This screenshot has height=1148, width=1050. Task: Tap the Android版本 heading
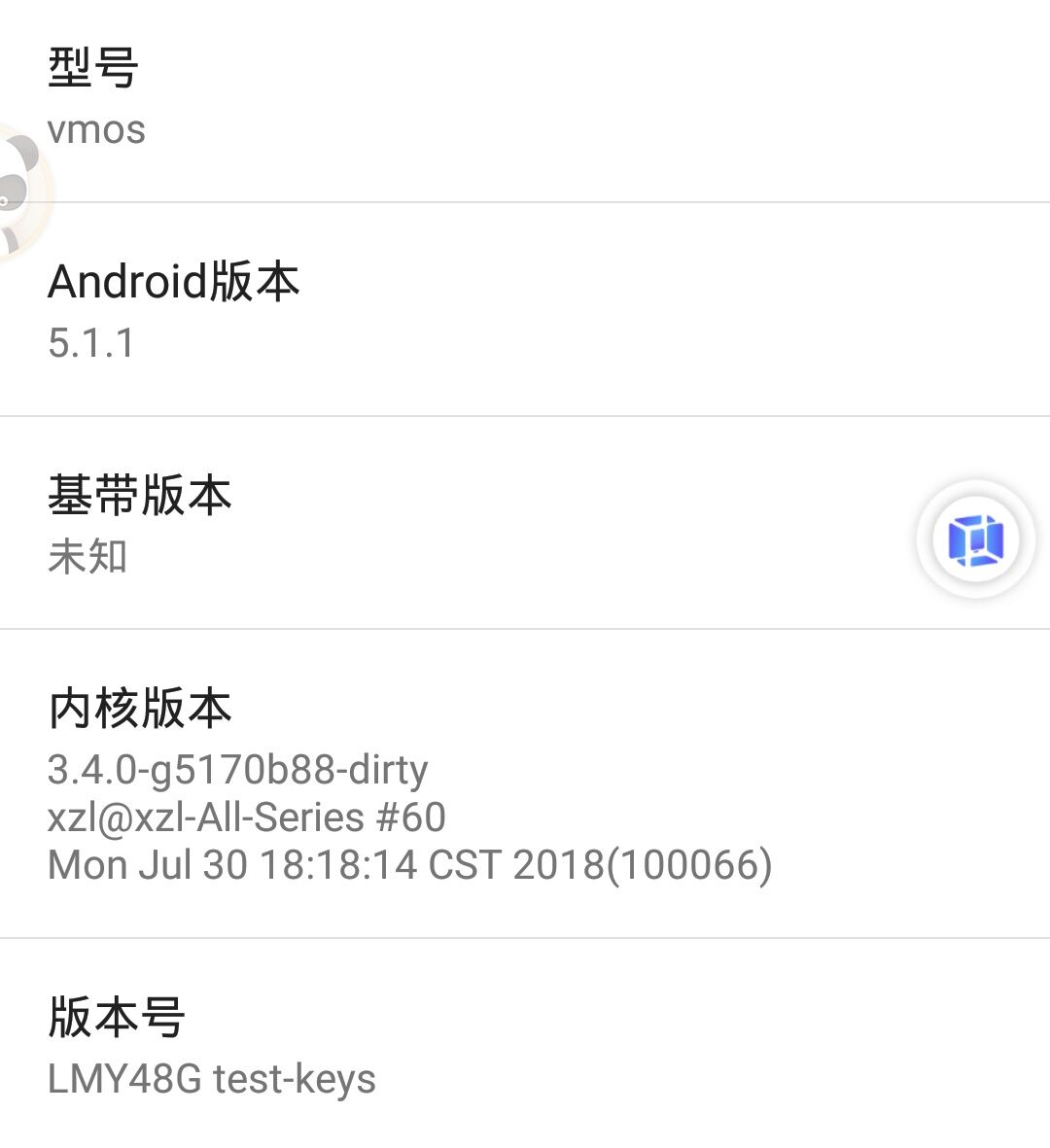[x=175, y=281]
